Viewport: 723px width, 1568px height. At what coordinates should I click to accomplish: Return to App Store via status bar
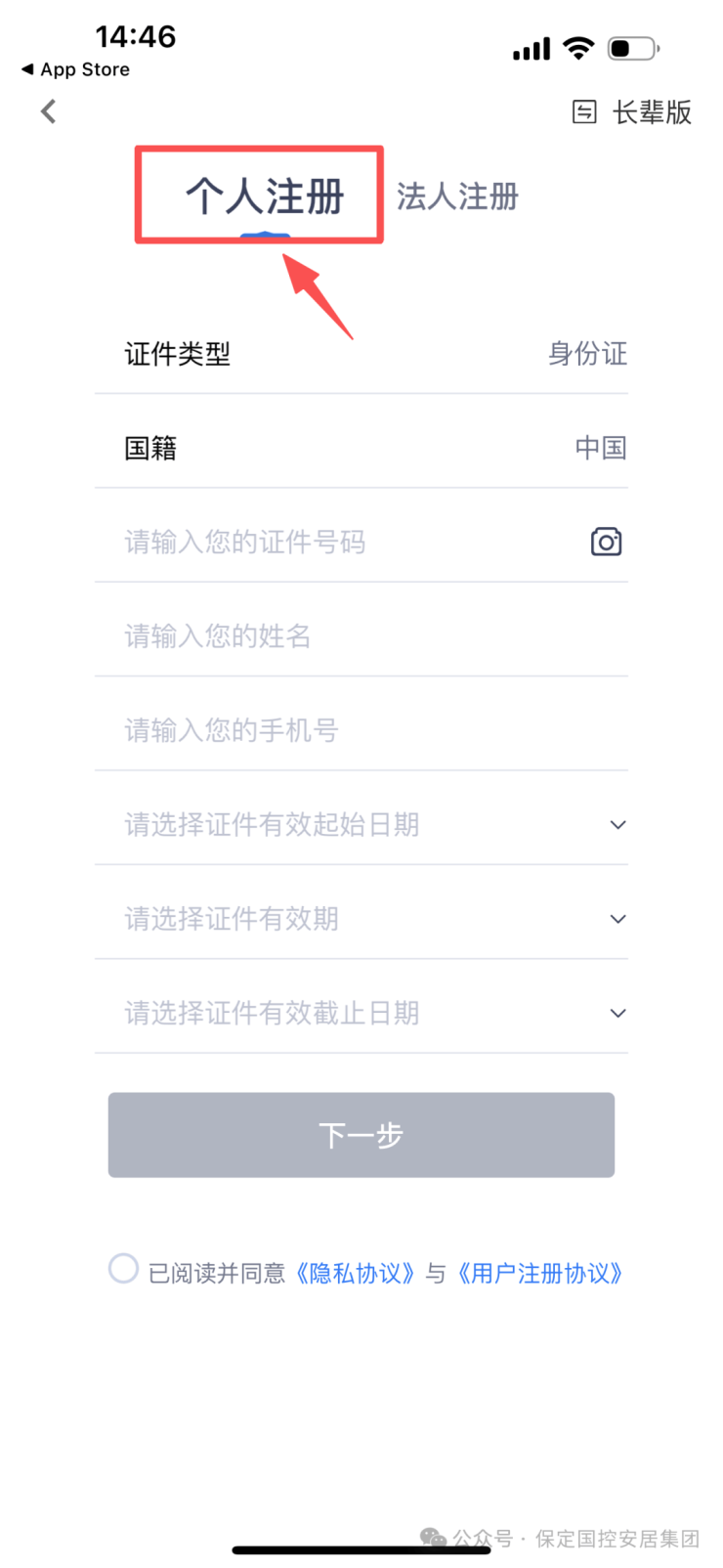point(76,69)
